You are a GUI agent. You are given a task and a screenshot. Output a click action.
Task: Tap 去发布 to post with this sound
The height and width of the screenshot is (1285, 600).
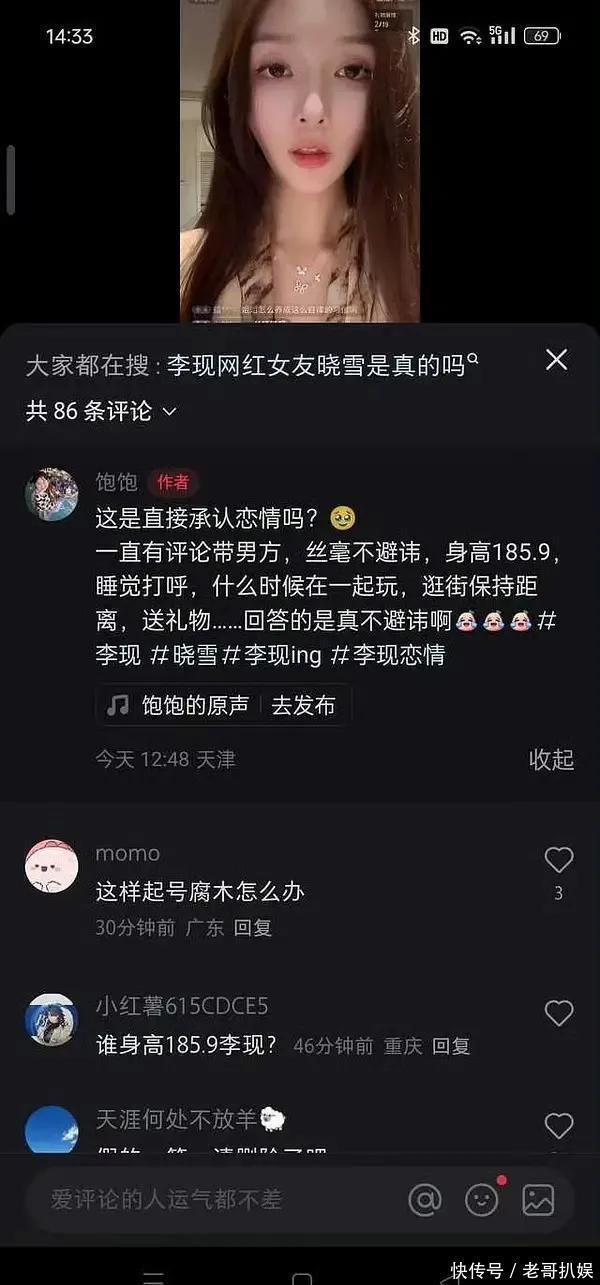click(304, 705)
